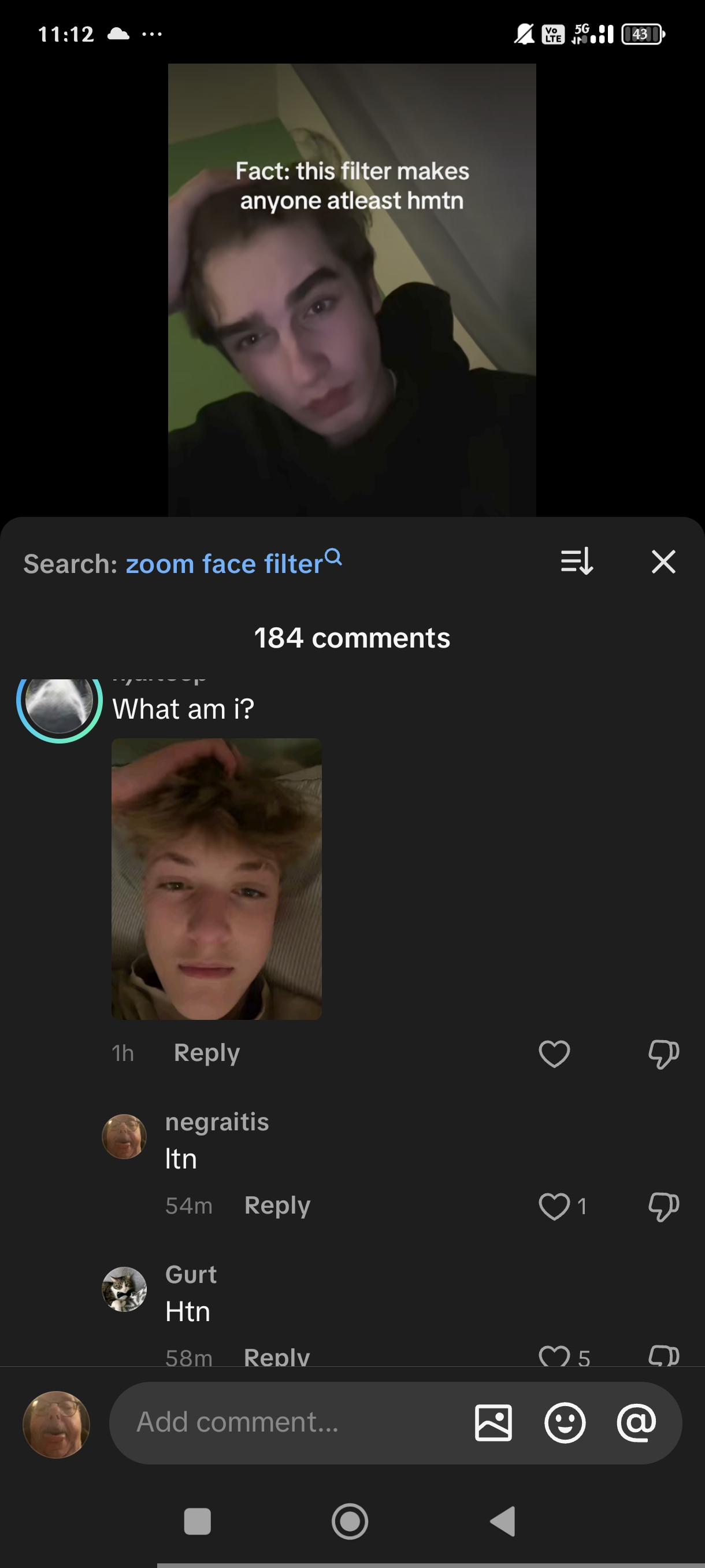Dislike the negraitis comment

[x=663, y=1206]
